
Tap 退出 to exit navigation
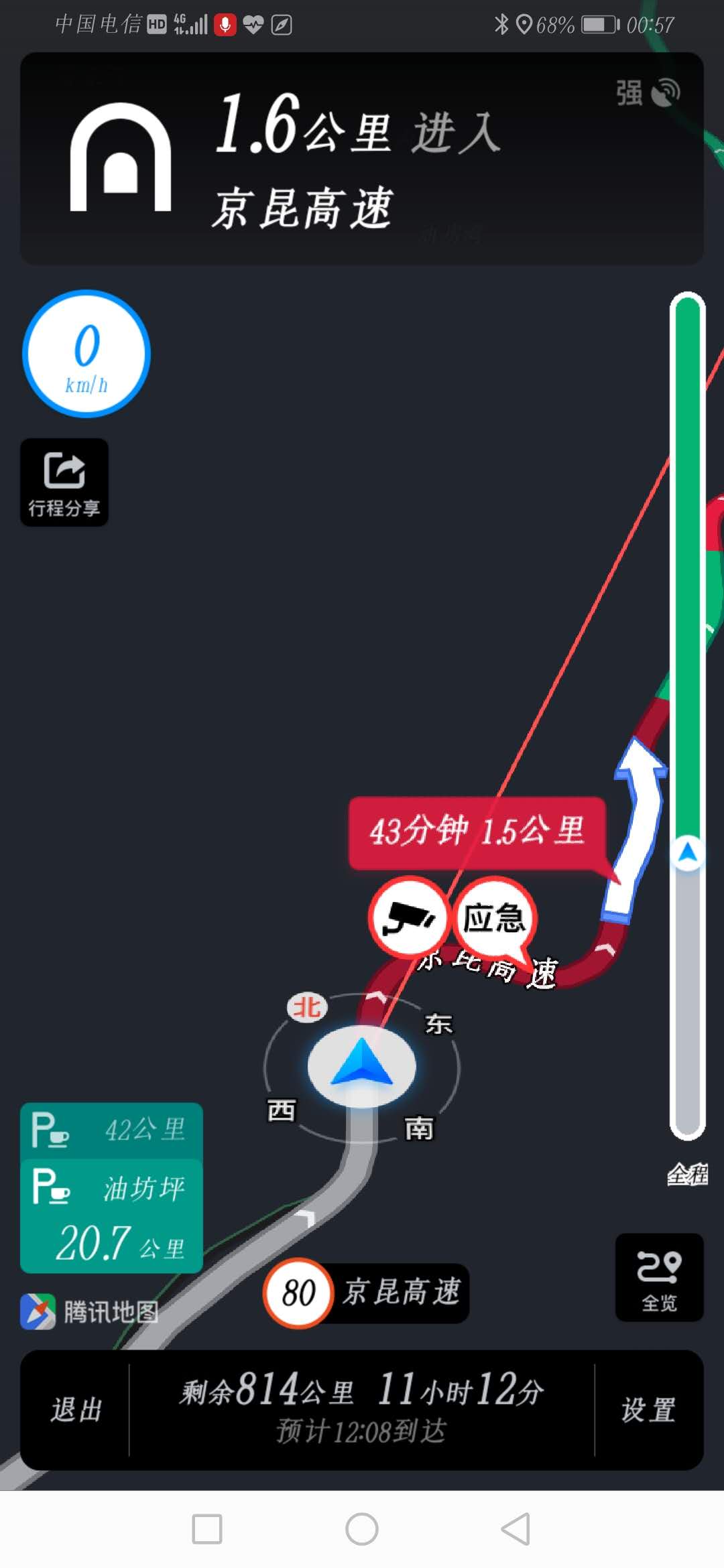tap(76, 1410)
